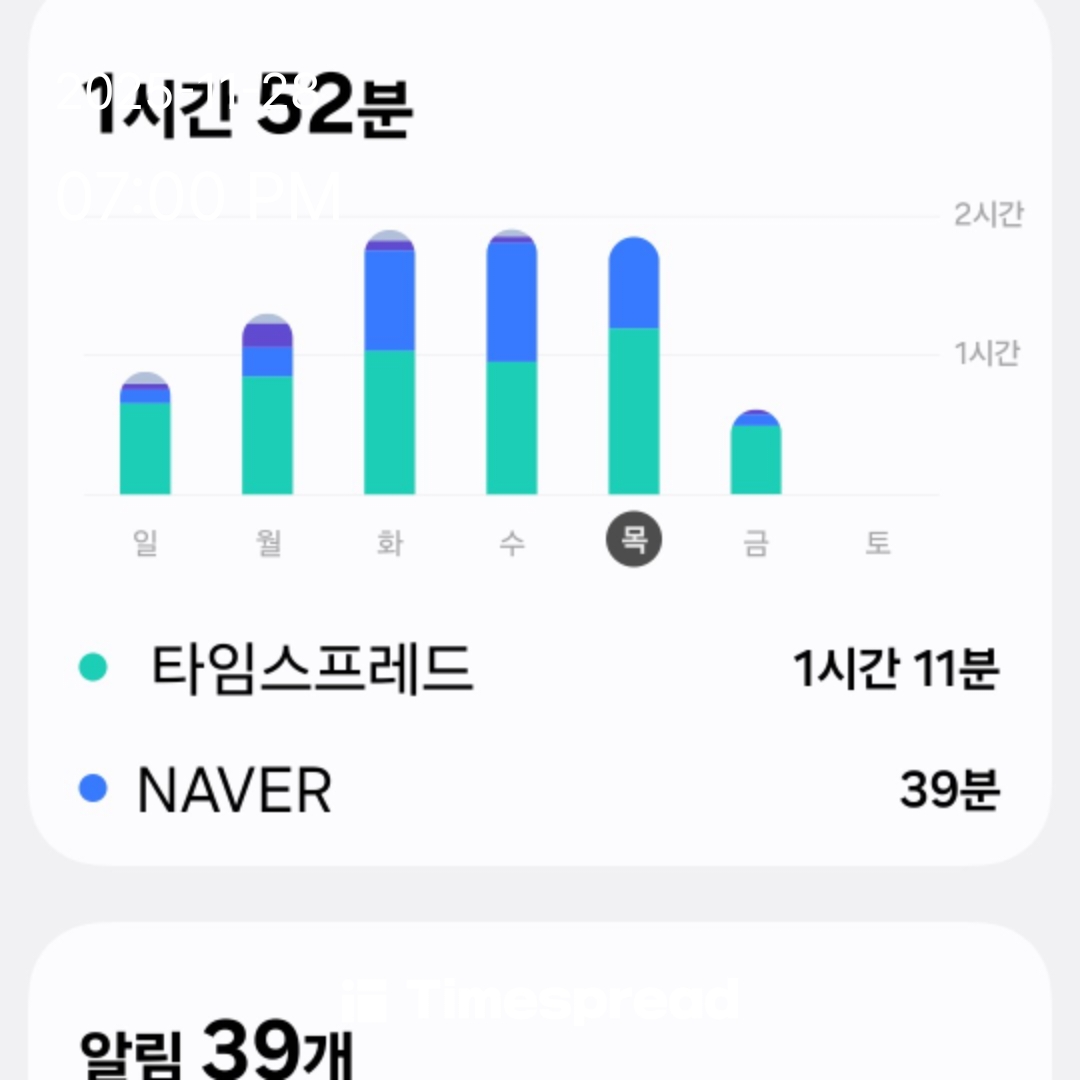This screenshot has width=1080, height=1080.
Task: Select Friday (금) on the chart
Action: click(x=756, y=543)
